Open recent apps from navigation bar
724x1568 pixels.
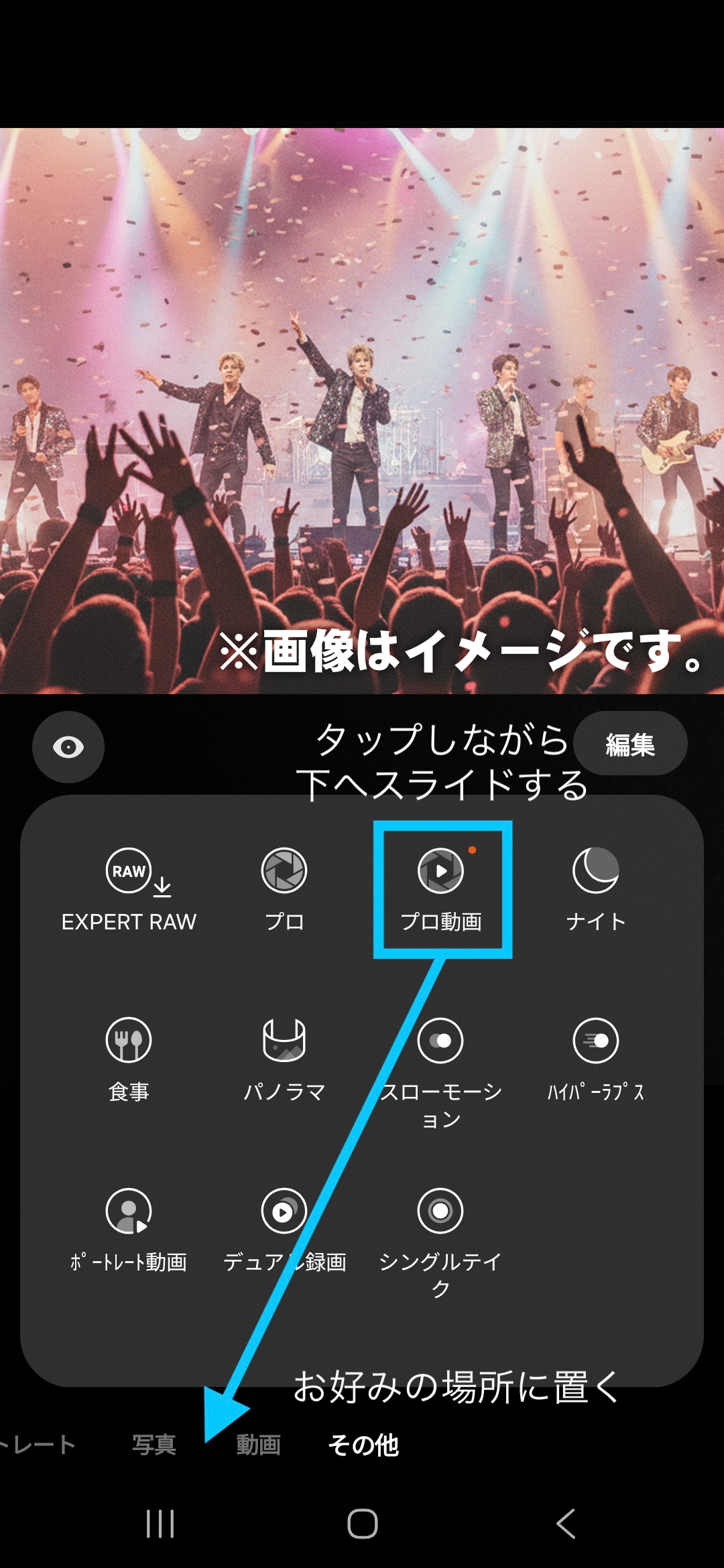[x=160, y=1524]
